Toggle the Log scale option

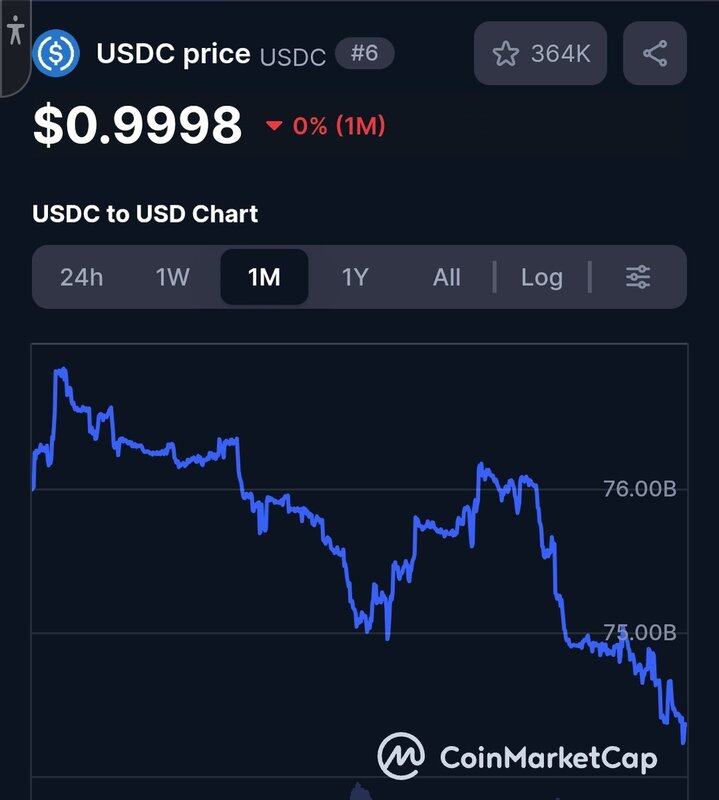[x=542, y=277]
